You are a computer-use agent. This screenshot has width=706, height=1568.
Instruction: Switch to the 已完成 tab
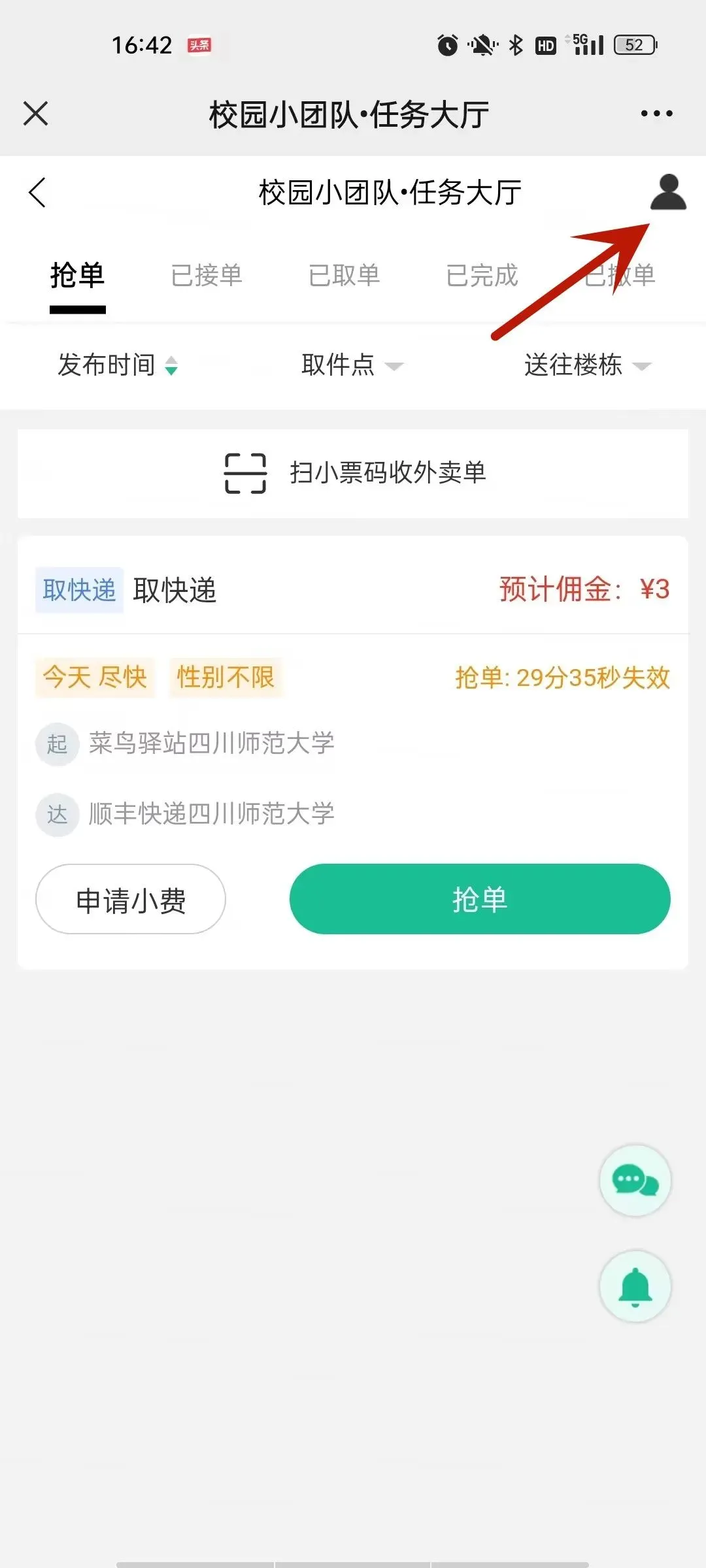click(482, 275)
